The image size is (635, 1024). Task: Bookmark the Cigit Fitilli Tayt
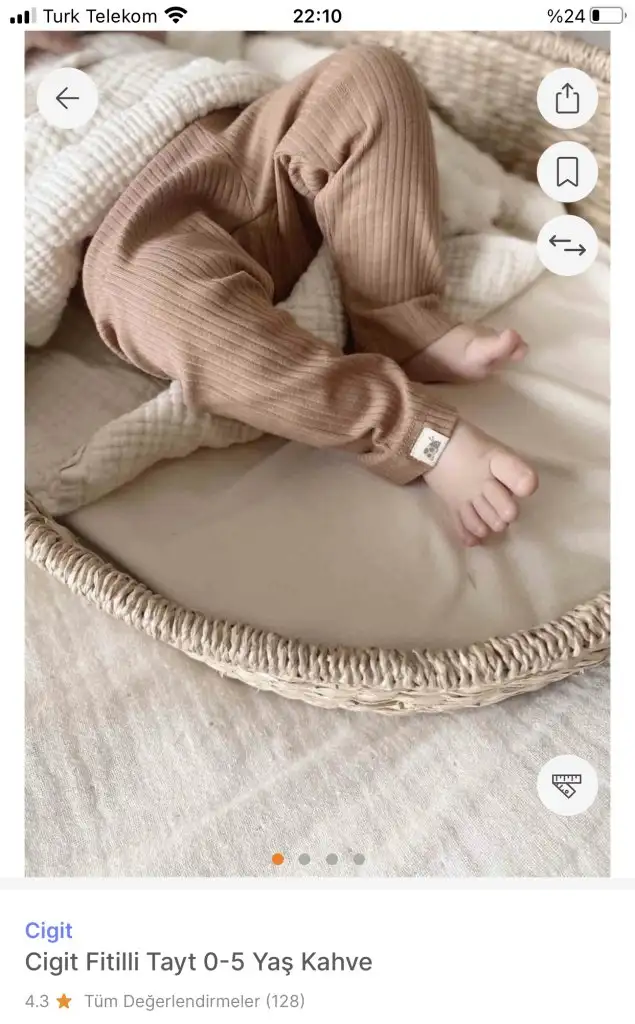tap(567, 172)
